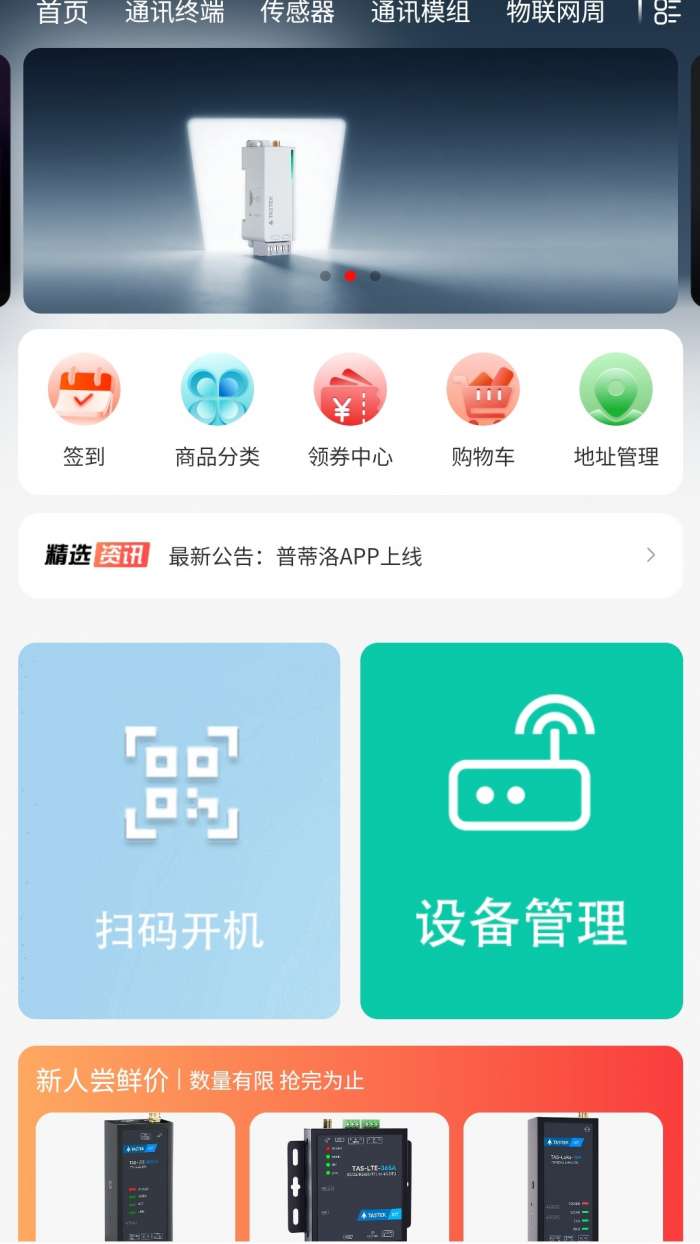Switch to the 首页 tab

62,12
